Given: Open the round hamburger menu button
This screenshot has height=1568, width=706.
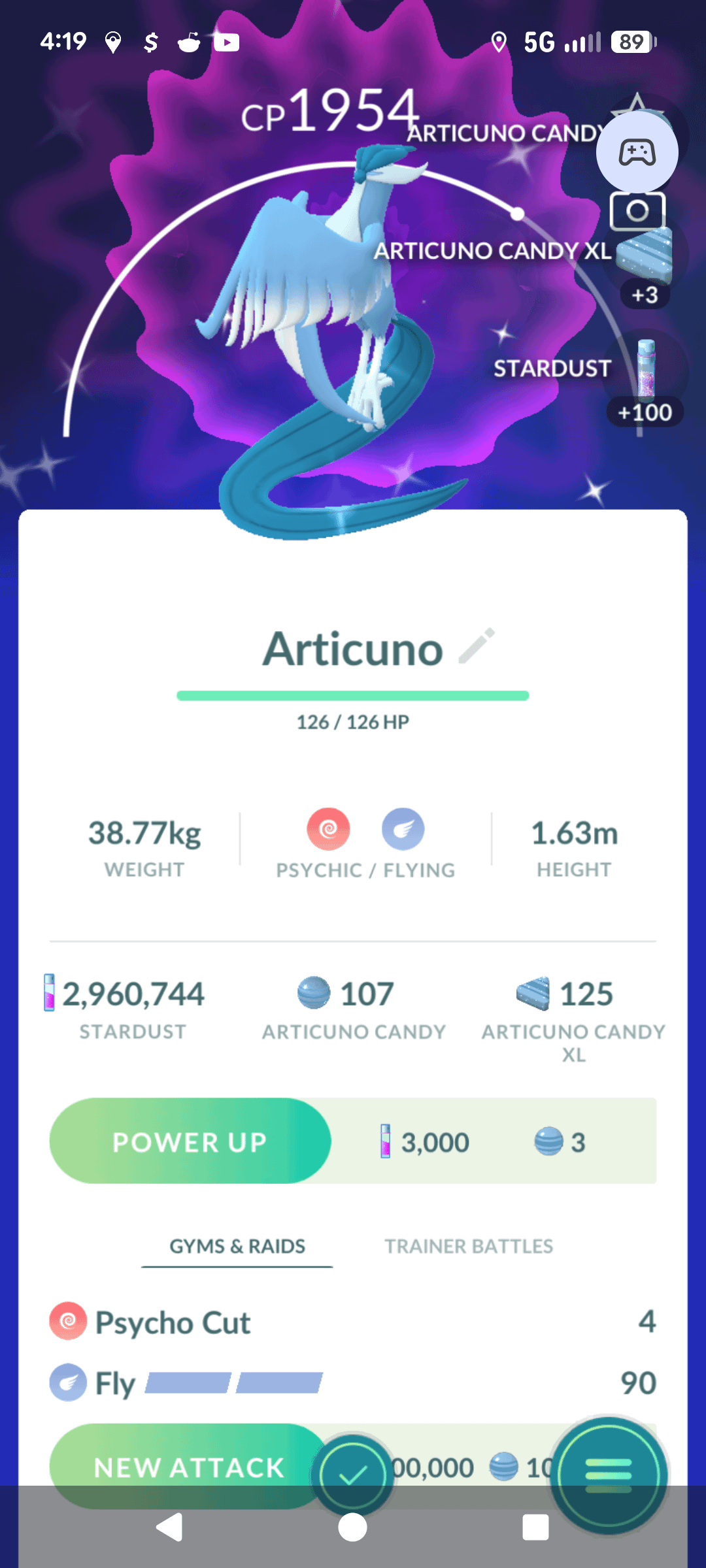Looking at the screenshot, I should tap(609, 1475).
